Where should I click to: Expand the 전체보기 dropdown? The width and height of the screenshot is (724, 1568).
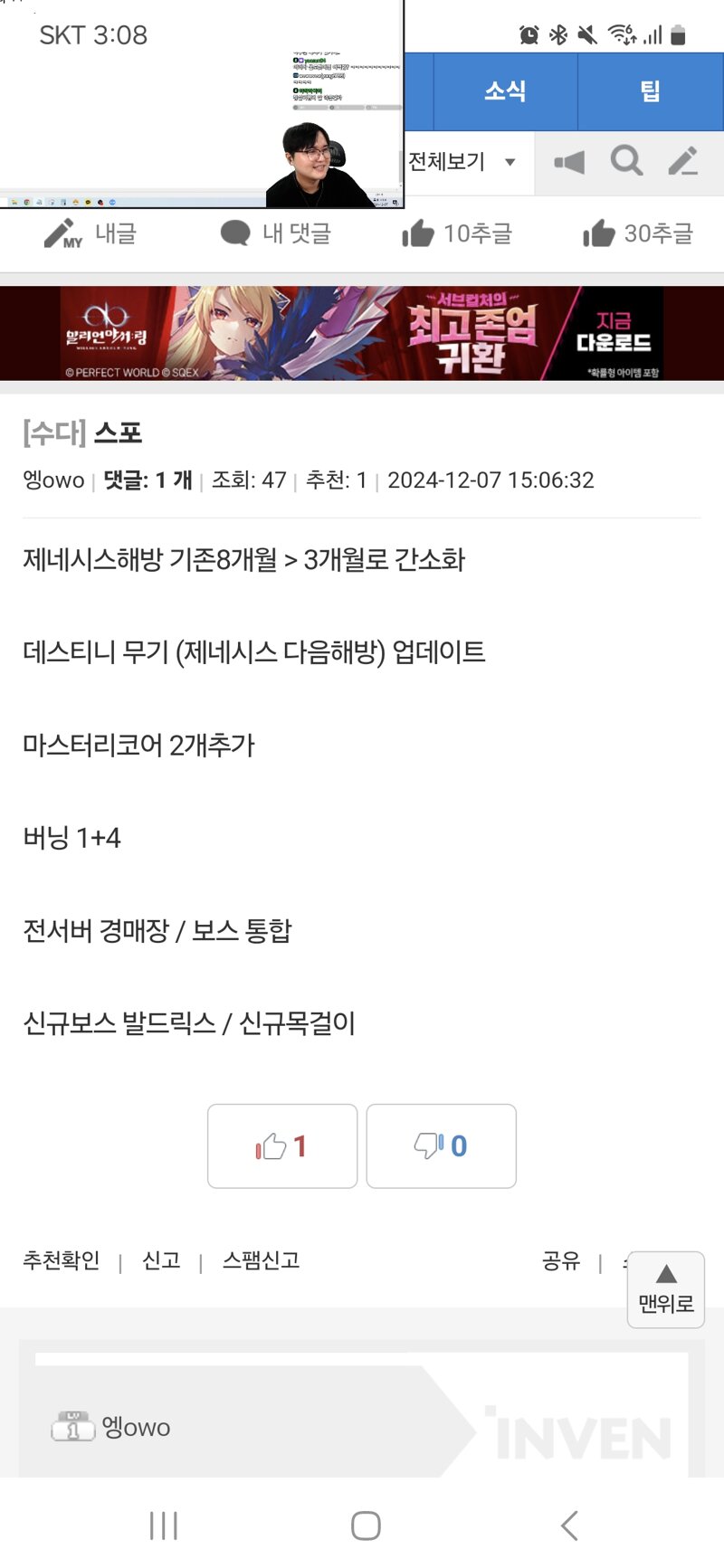click(463, 162)
